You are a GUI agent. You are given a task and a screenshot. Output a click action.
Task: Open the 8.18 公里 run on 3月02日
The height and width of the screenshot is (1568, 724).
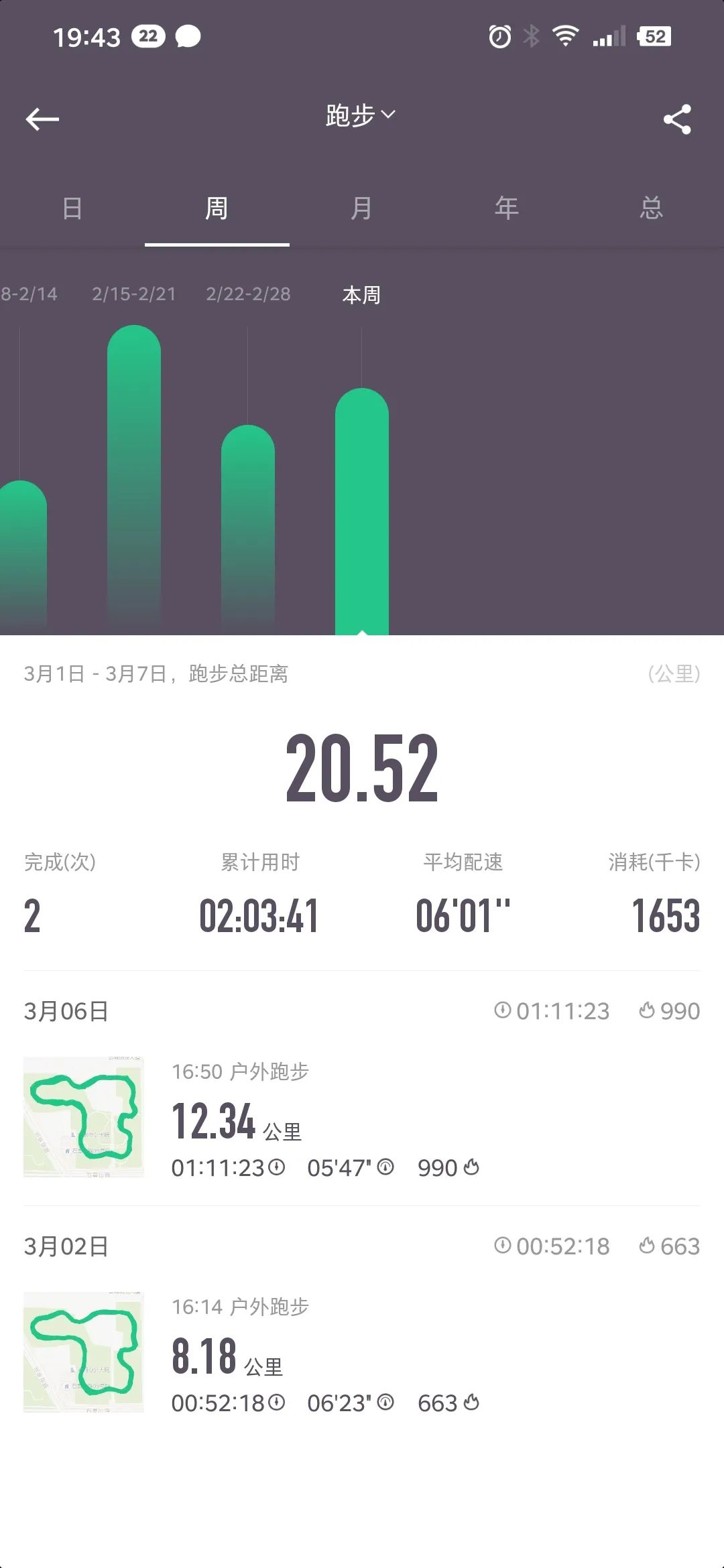tap(362, 1353)
